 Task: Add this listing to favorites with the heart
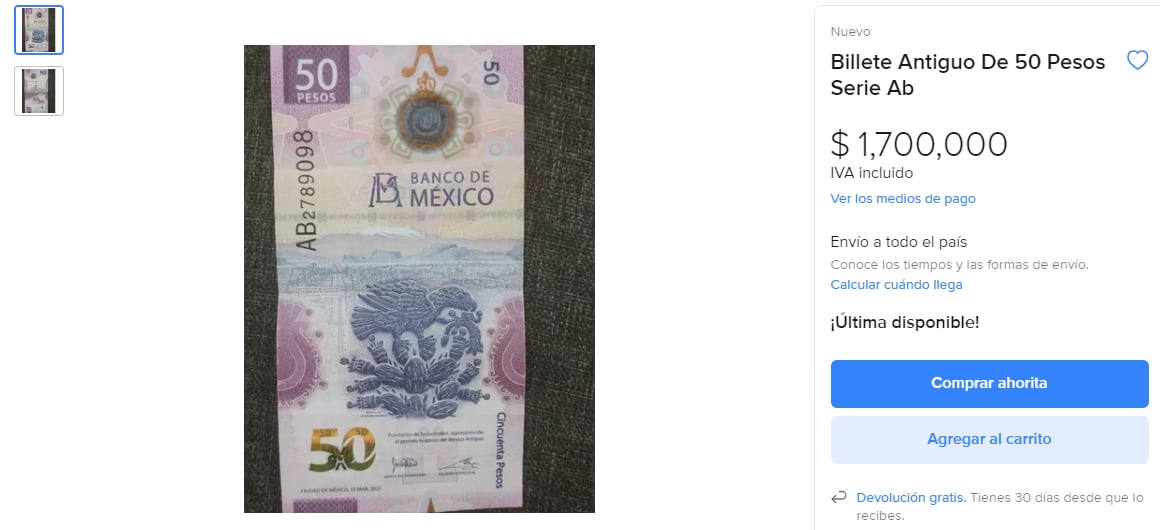pos(1137,61)
